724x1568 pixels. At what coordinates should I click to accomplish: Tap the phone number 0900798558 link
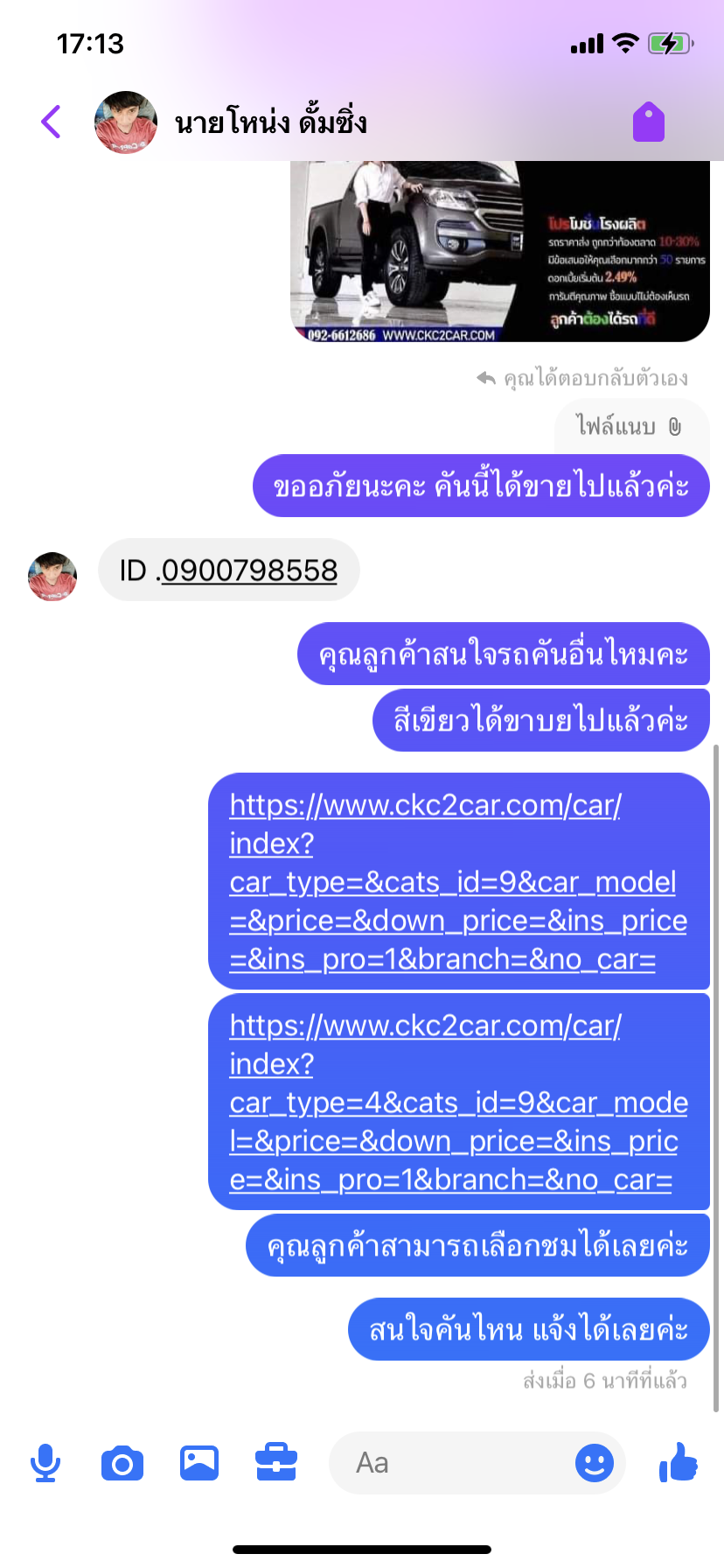click(249, 570)
